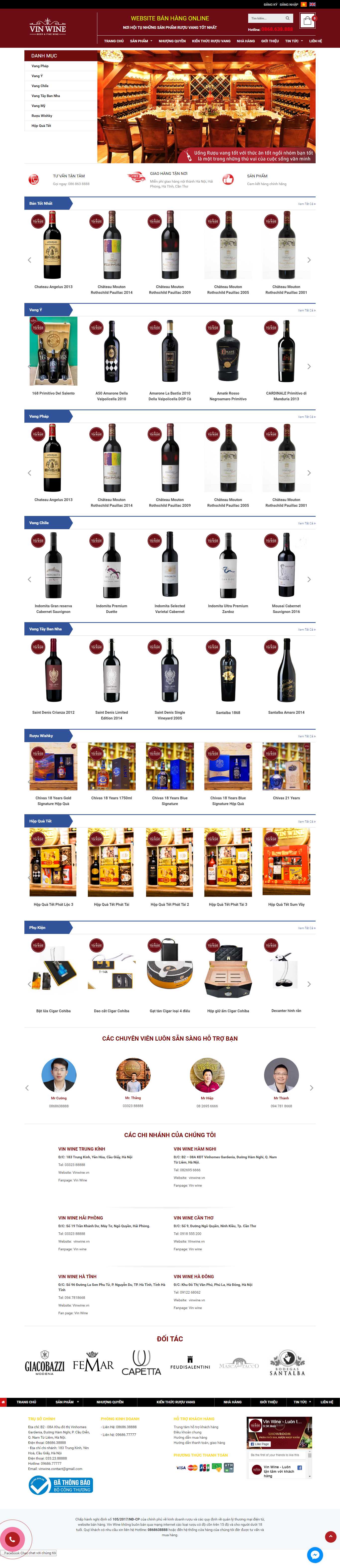Select Rượu Whisky in DANH MỤC
This screenshot has width=340, height=1568.
42,116
